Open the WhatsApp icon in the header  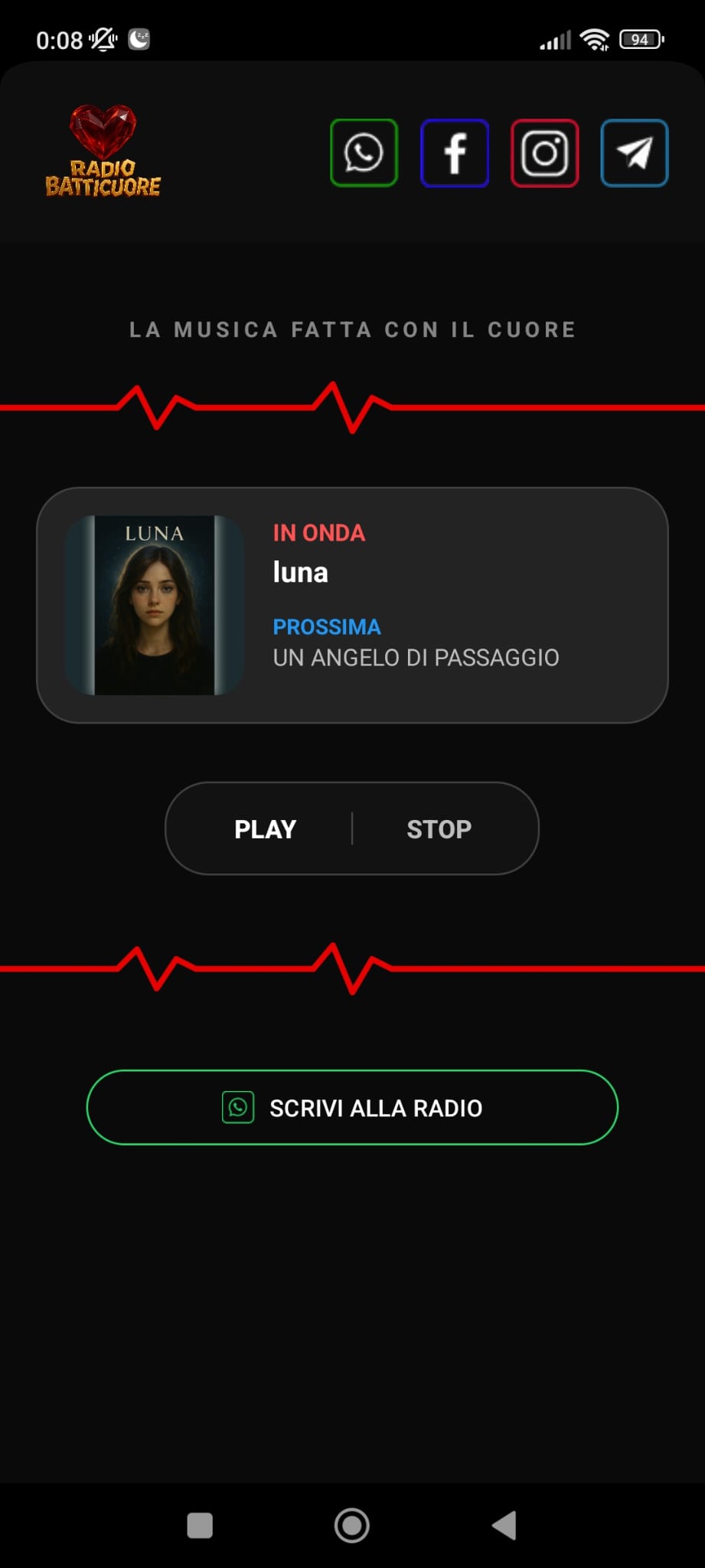coord(364,153)
